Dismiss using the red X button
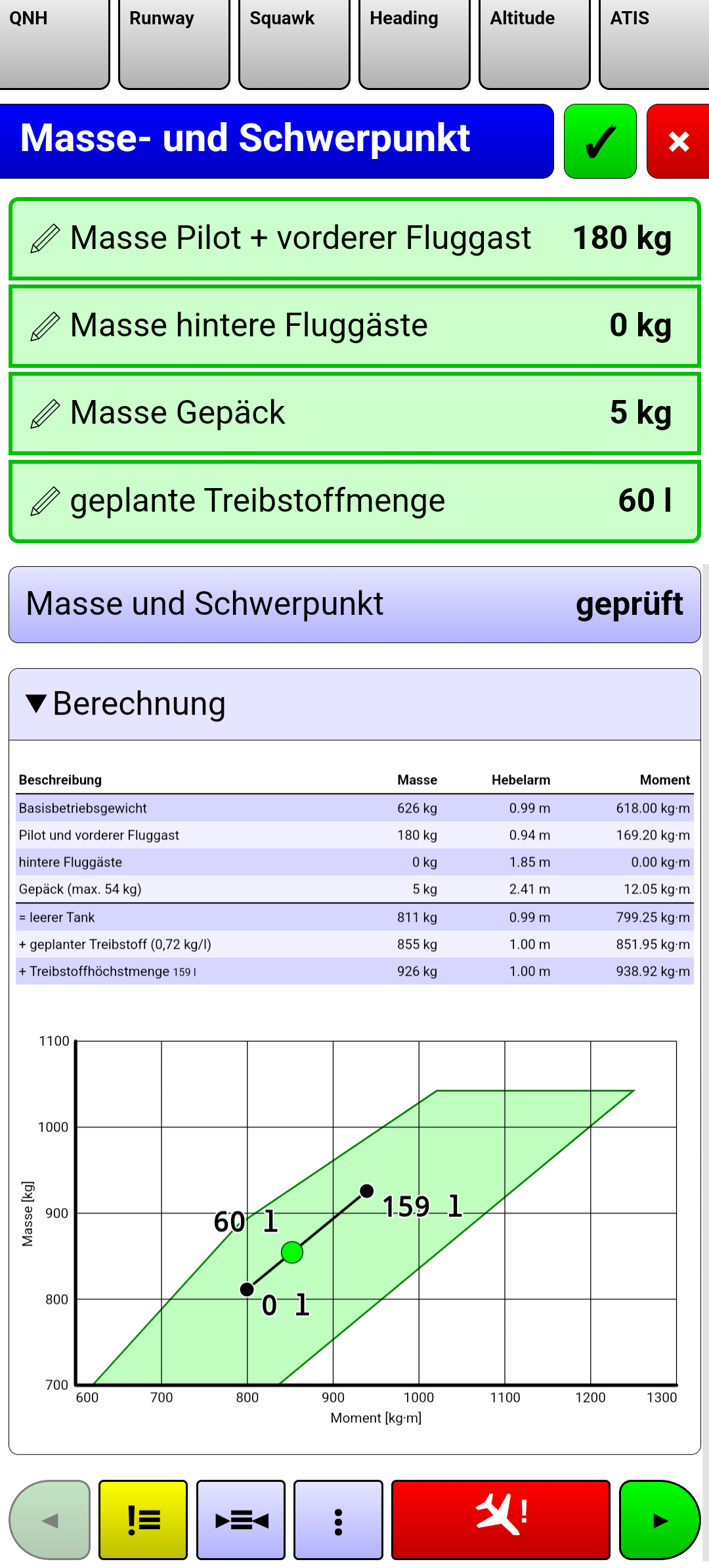 (678, 141)
